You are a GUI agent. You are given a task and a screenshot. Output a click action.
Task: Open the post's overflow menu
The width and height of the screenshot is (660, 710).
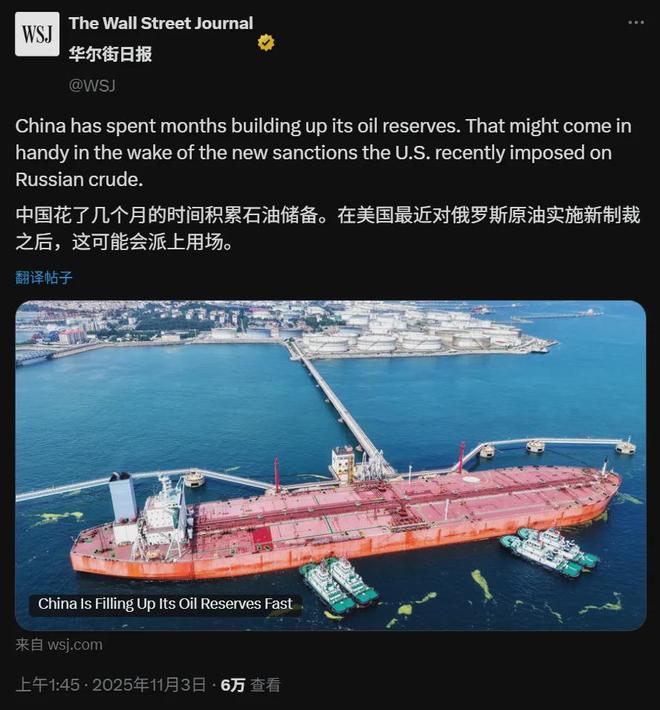click(636, 22)
